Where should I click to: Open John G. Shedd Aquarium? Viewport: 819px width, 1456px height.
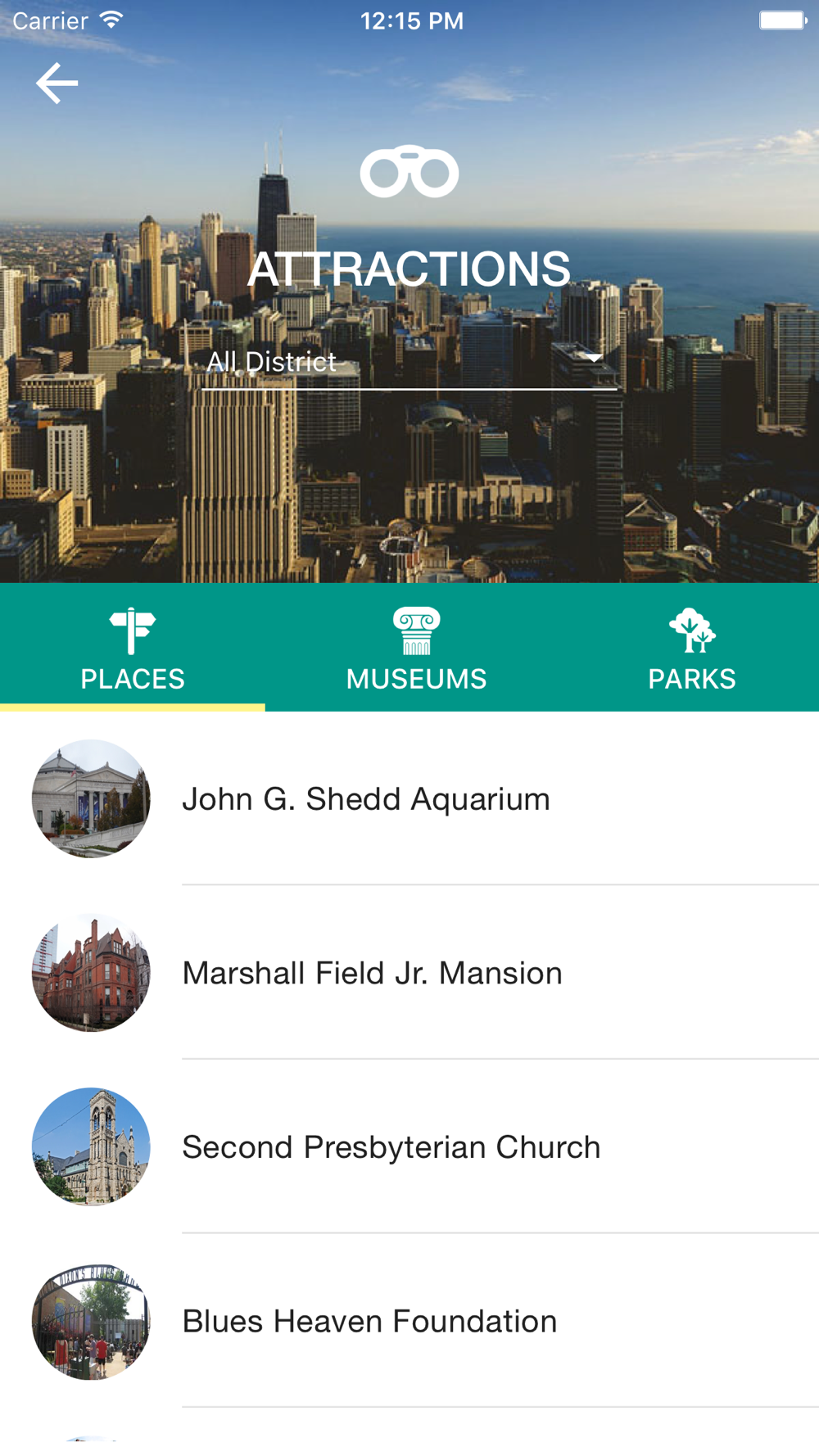(x=409, y=799)
